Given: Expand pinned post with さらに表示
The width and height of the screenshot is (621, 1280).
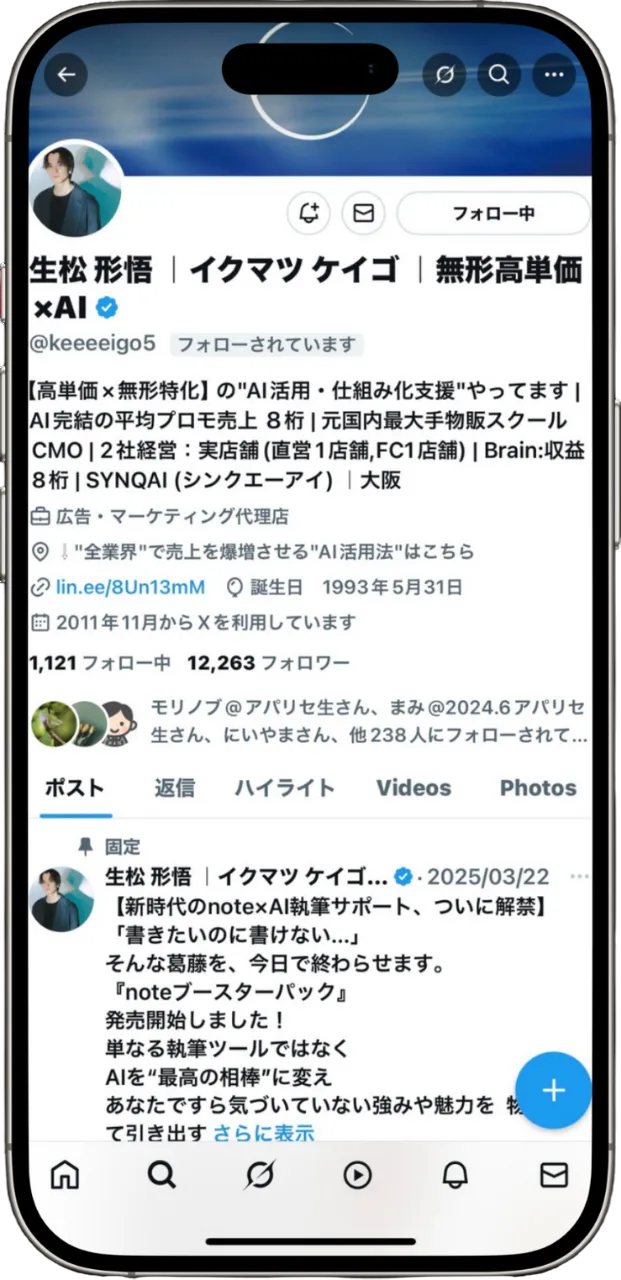Looking at the screenshot, I should click(263, 1132).
